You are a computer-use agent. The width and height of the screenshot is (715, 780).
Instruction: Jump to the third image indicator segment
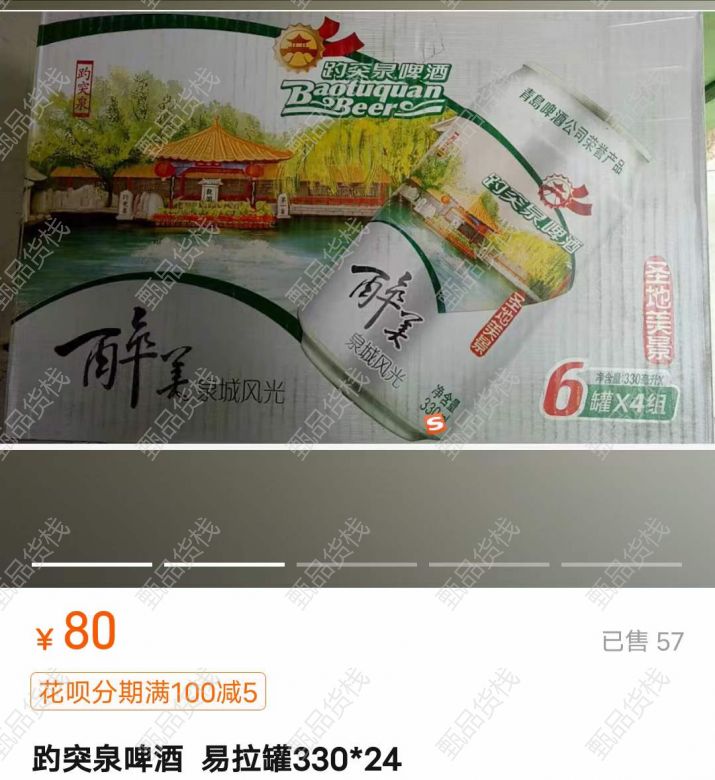356,565
